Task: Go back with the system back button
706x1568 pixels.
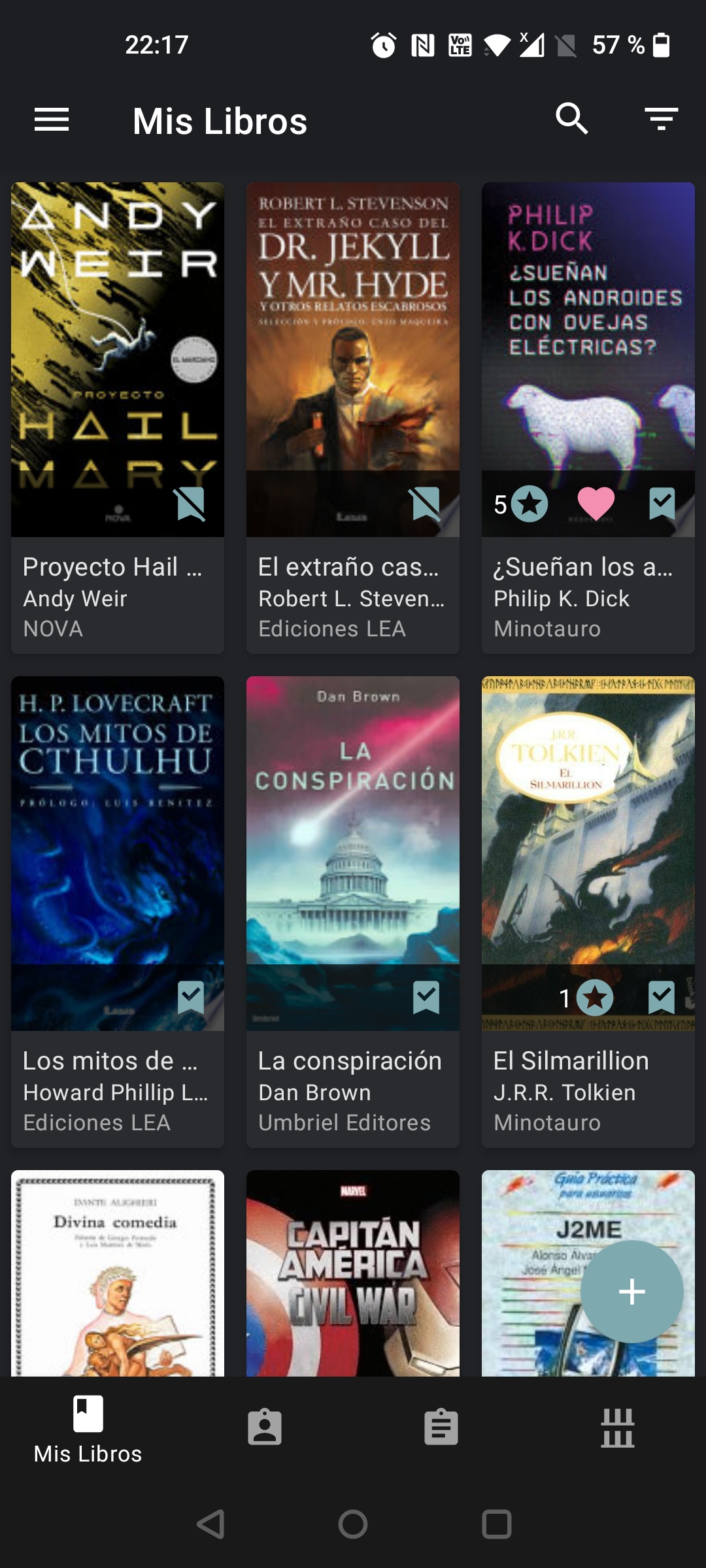Action: click(211, 1524)
